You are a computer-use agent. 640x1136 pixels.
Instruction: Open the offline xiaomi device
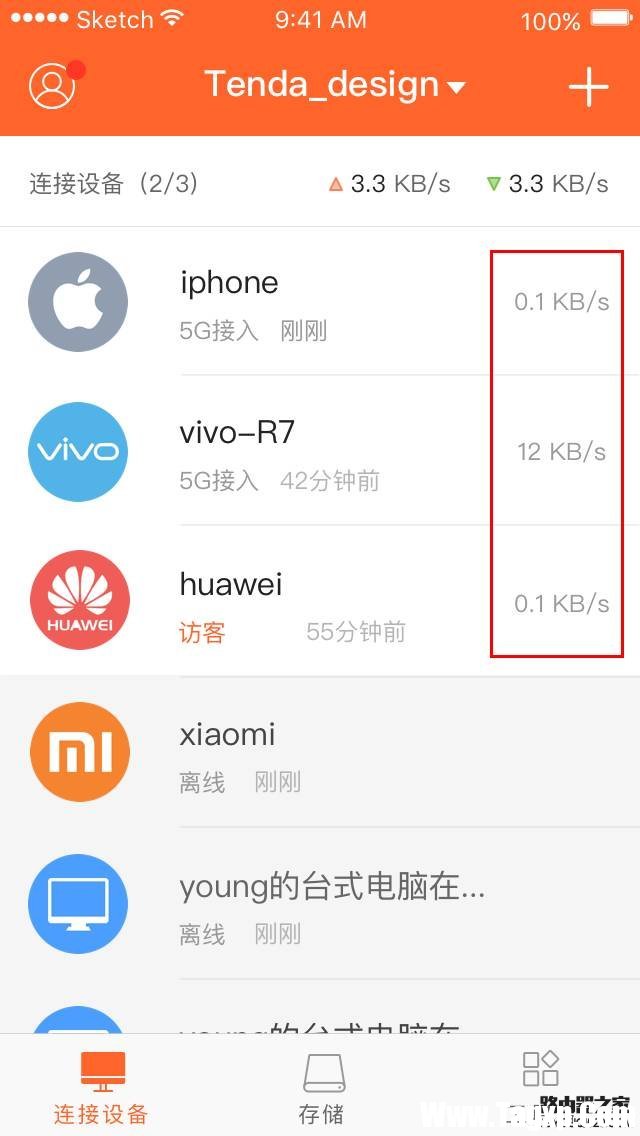click(320, 754)
